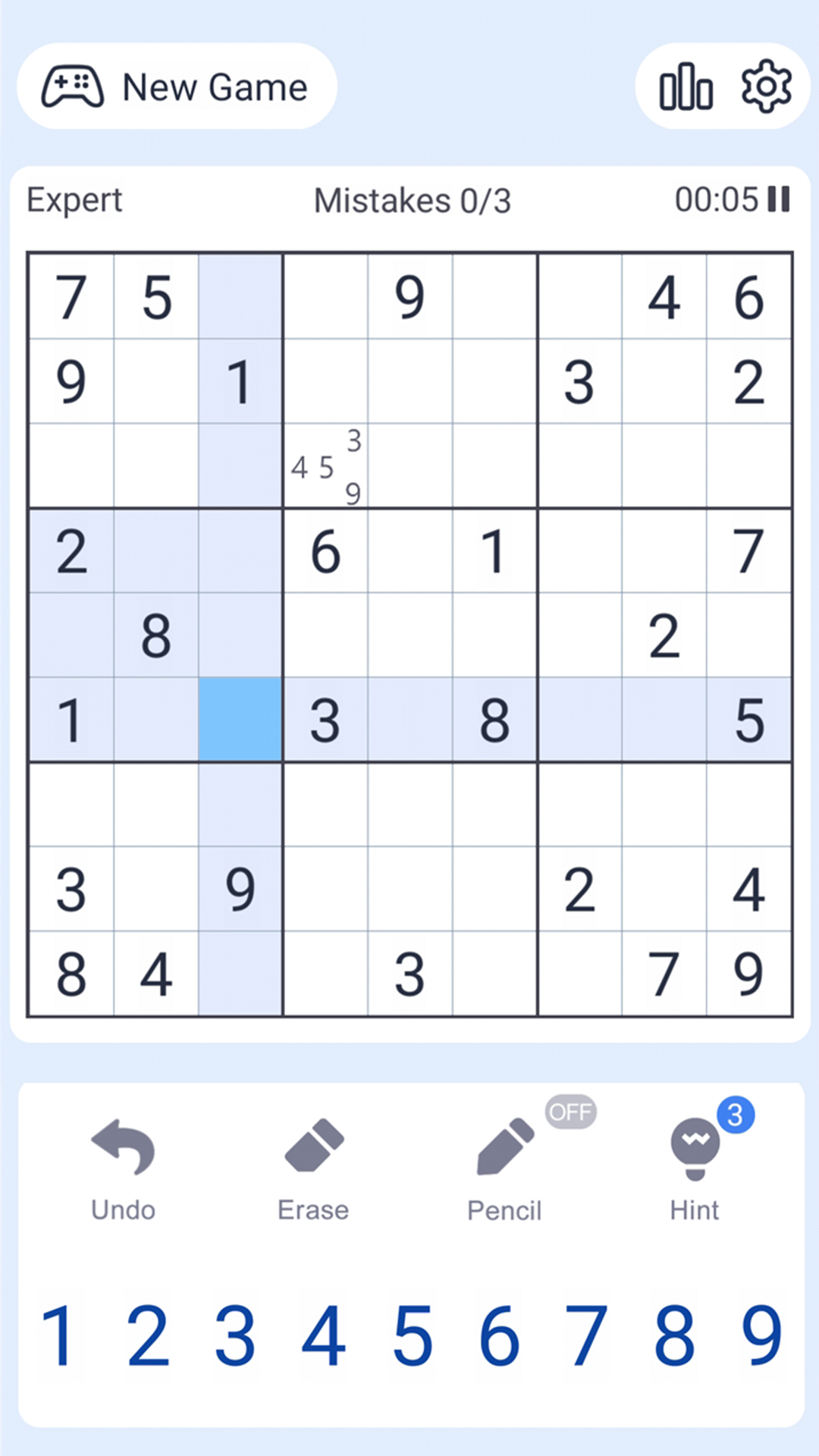The image size is (819, 1456).
Task: Click the game controller icon
Action: tap(72, 86)
